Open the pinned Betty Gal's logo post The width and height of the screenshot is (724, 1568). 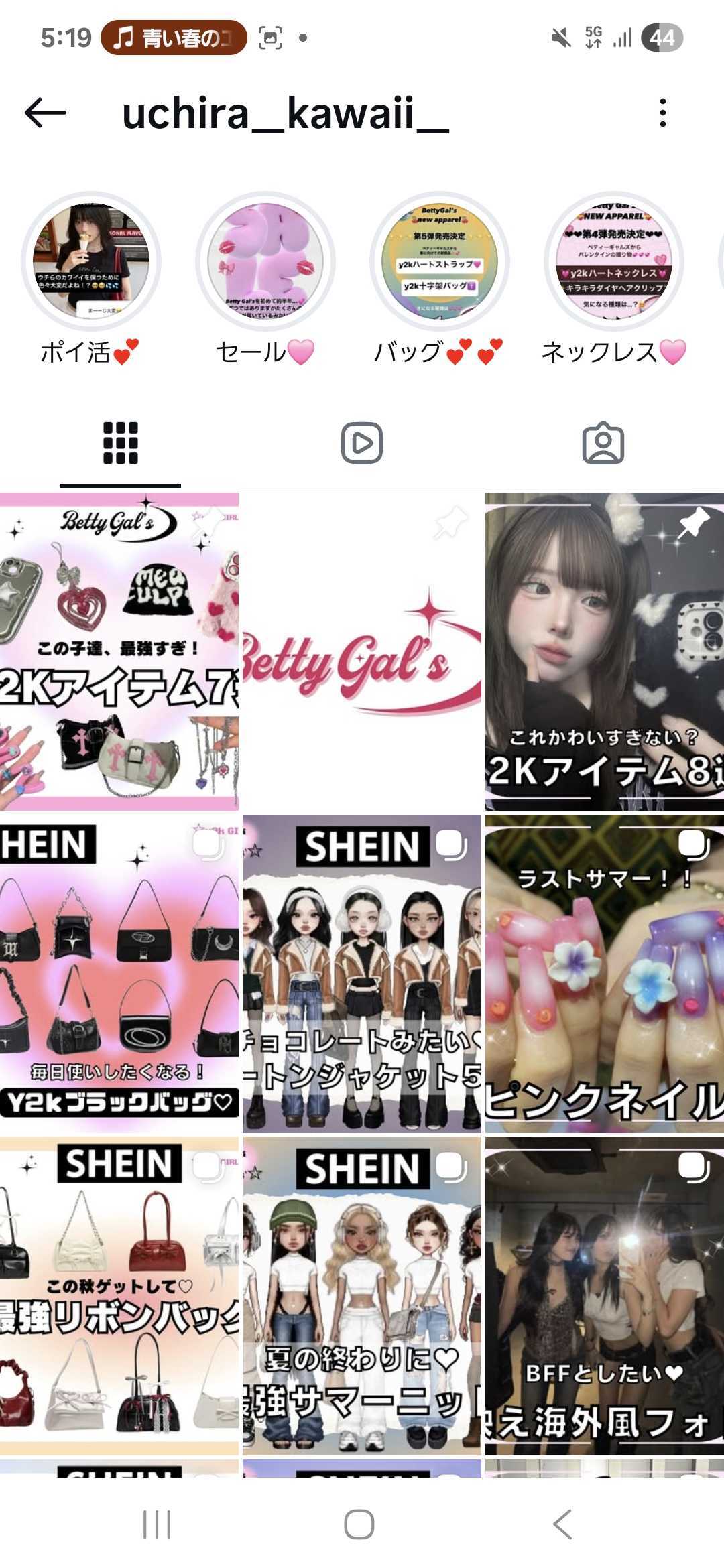pyautogui.click(x=362, y=651)
